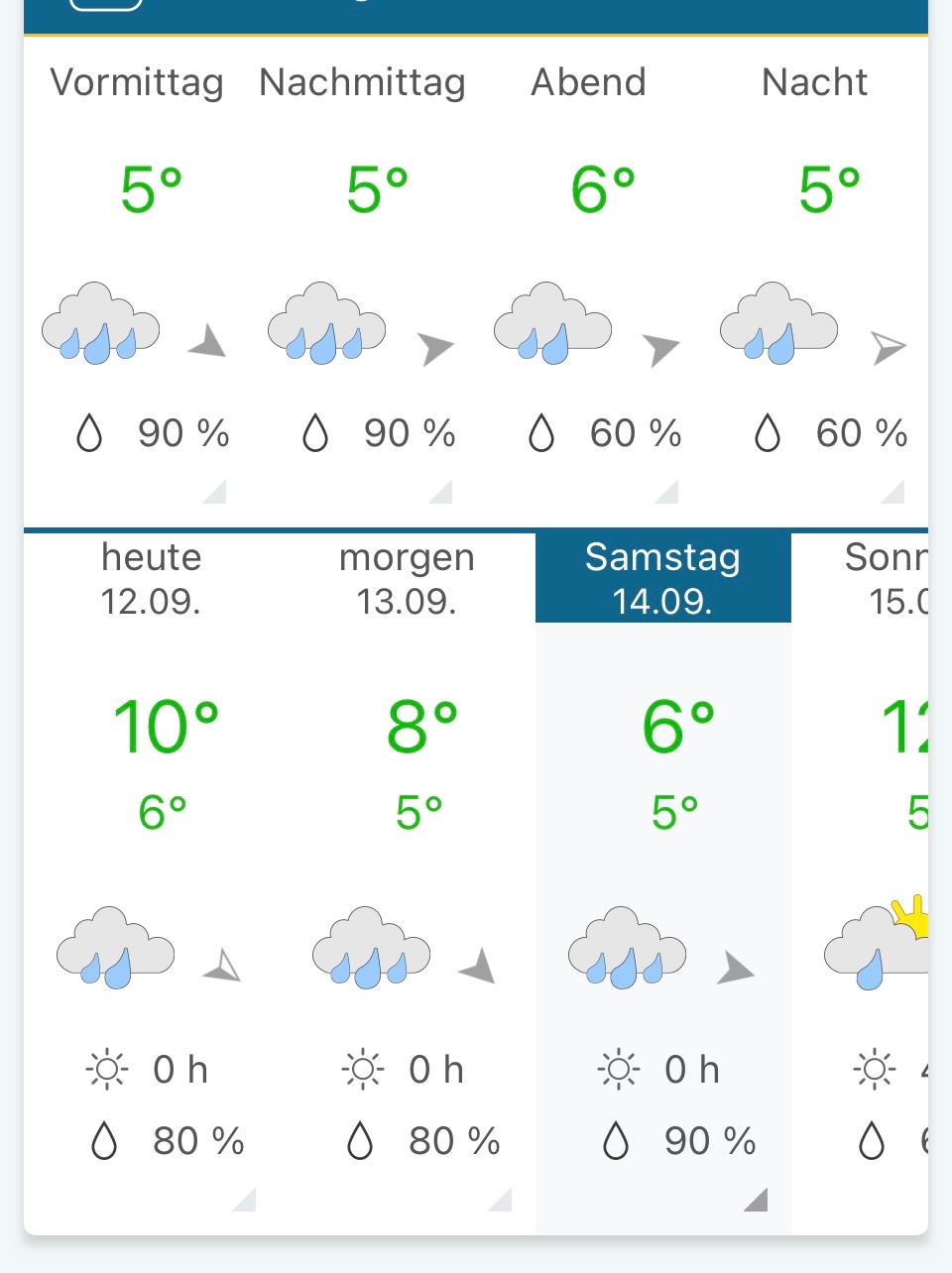Expand the Nachmittag forecast details
The width and height of the screenshot is (952, 1273).
pyautogui.click(x=441, y=491)
